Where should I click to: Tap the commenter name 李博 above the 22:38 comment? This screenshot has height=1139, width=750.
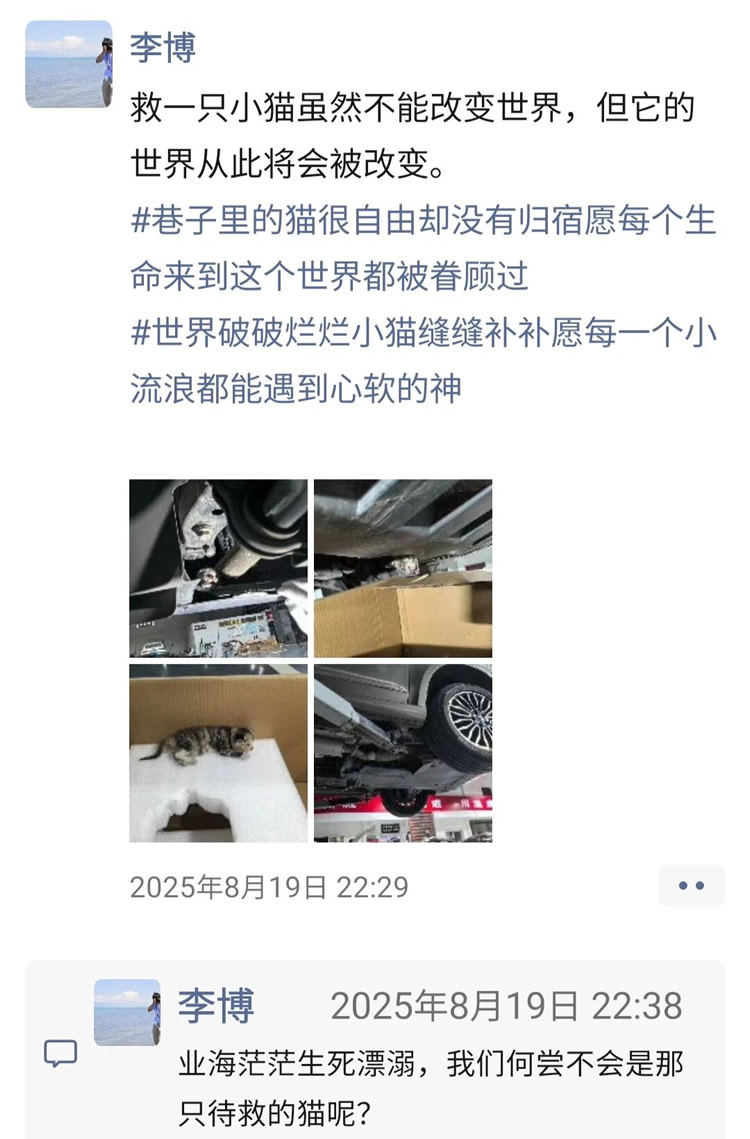click(217, 1006)
